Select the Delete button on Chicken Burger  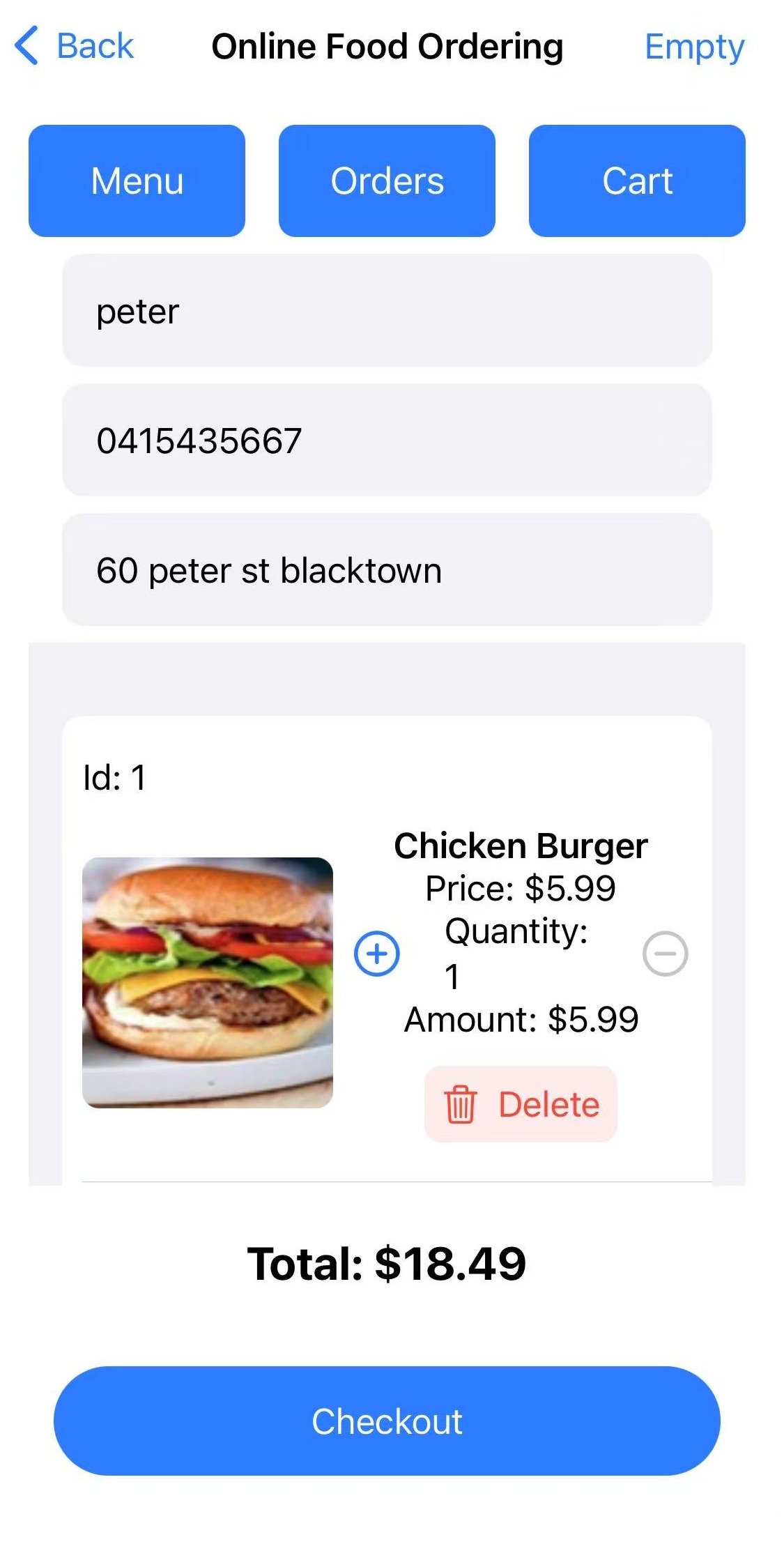click(521, 1105)
